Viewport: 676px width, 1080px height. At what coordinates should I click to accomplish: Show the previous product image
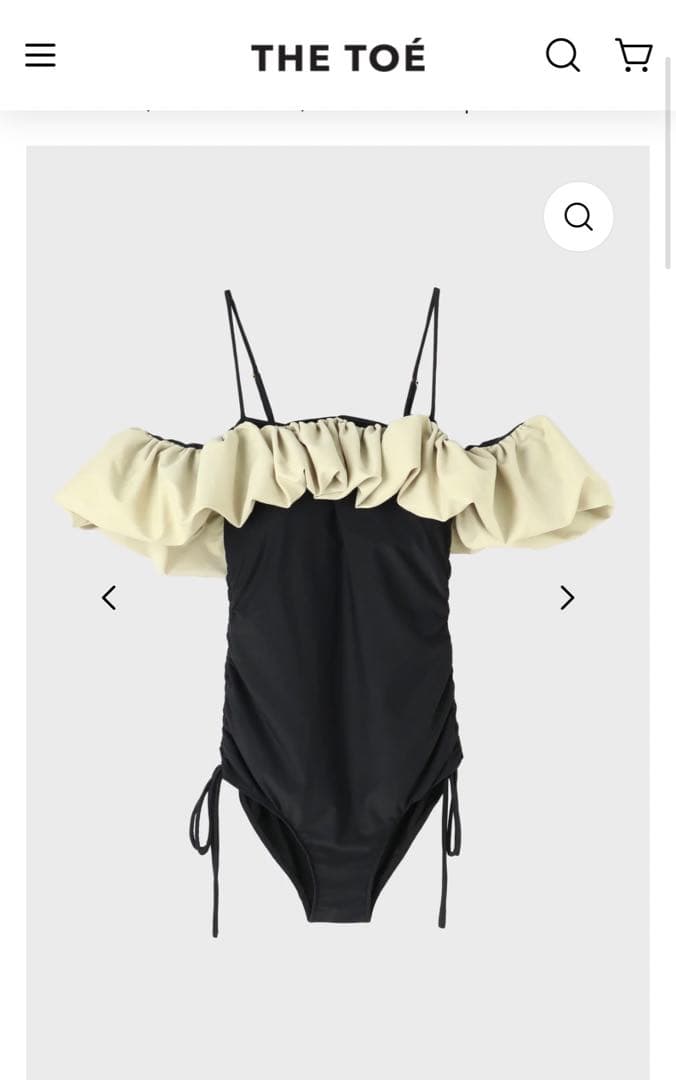click(109, 598)
